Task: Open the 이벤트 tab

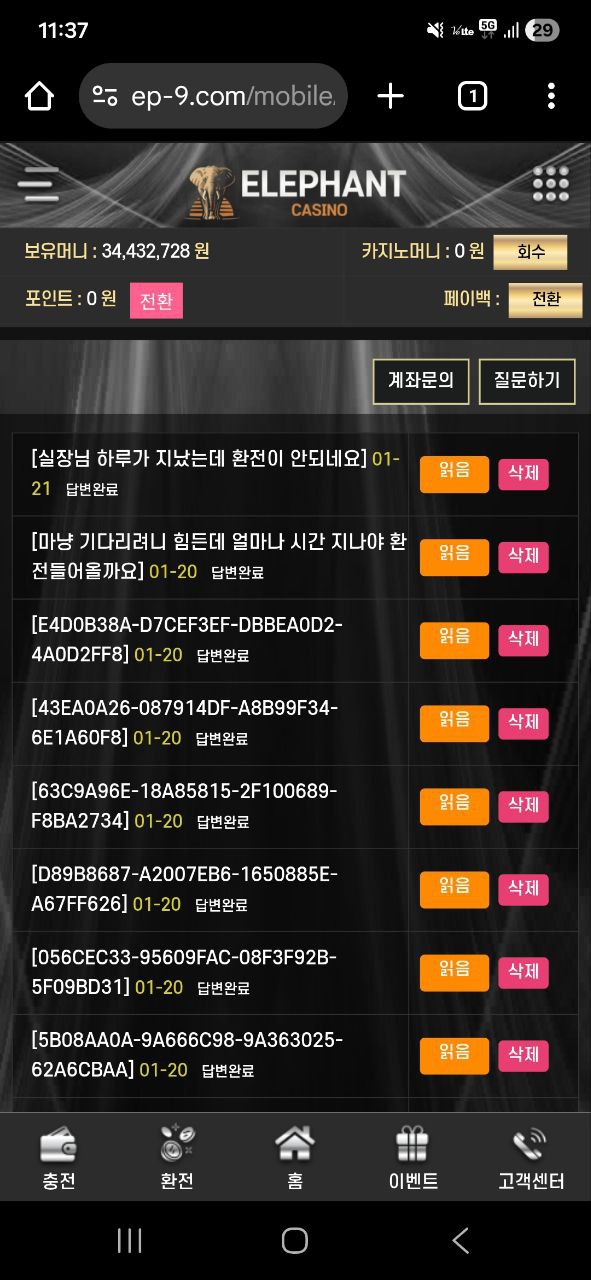Action: pyautogui.click(x=413, y=1157)
